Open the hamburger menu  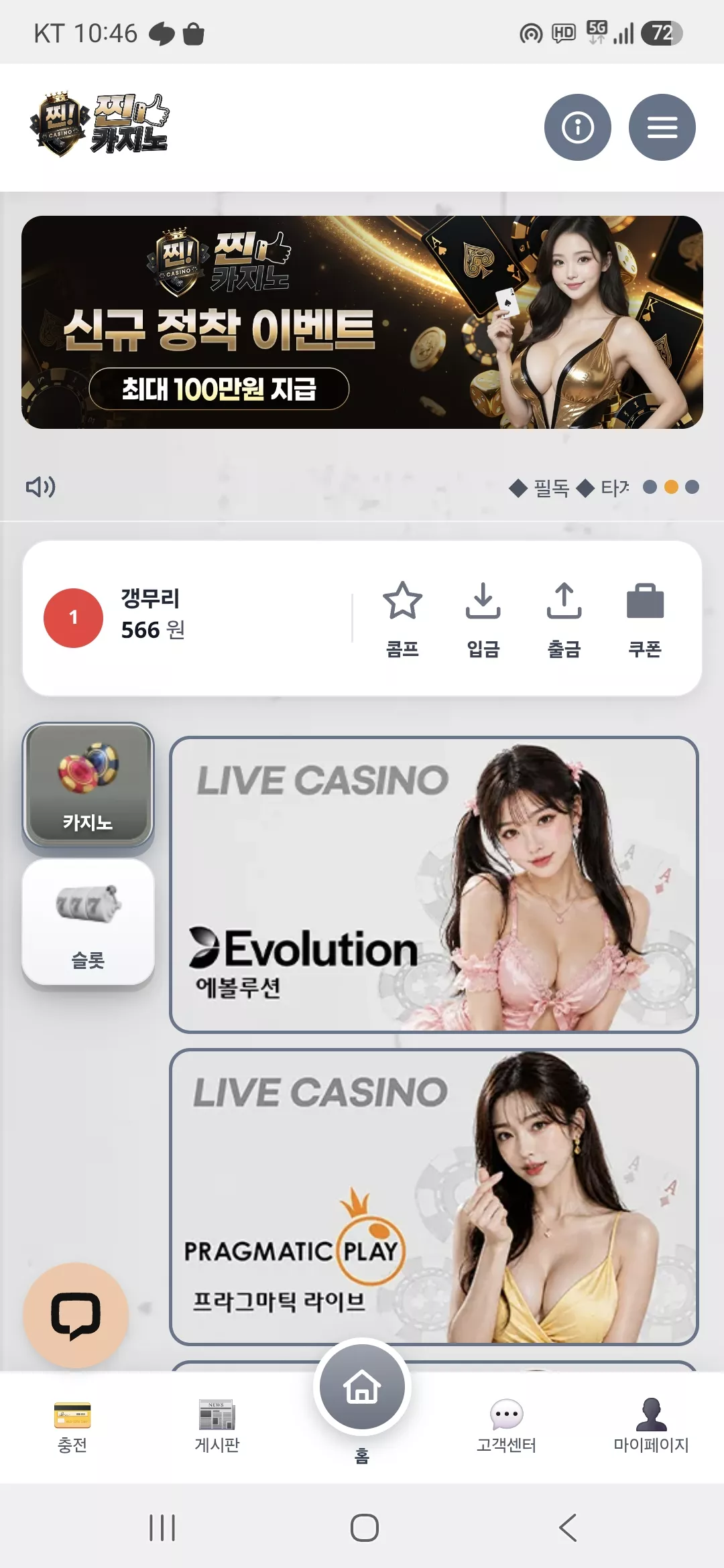click(662, 127)
